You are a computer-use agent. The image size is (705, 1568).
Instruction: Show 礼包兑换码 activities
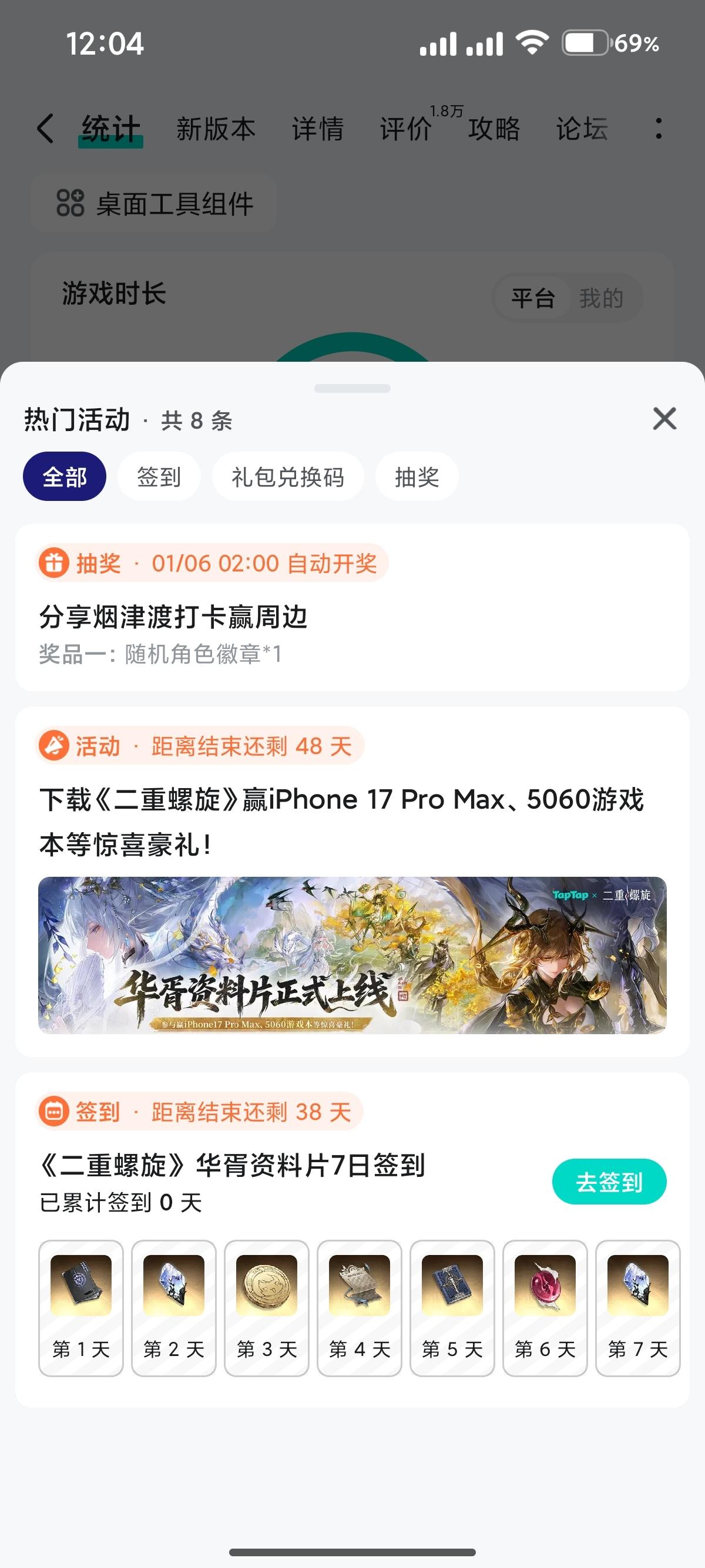pos(288,477)
